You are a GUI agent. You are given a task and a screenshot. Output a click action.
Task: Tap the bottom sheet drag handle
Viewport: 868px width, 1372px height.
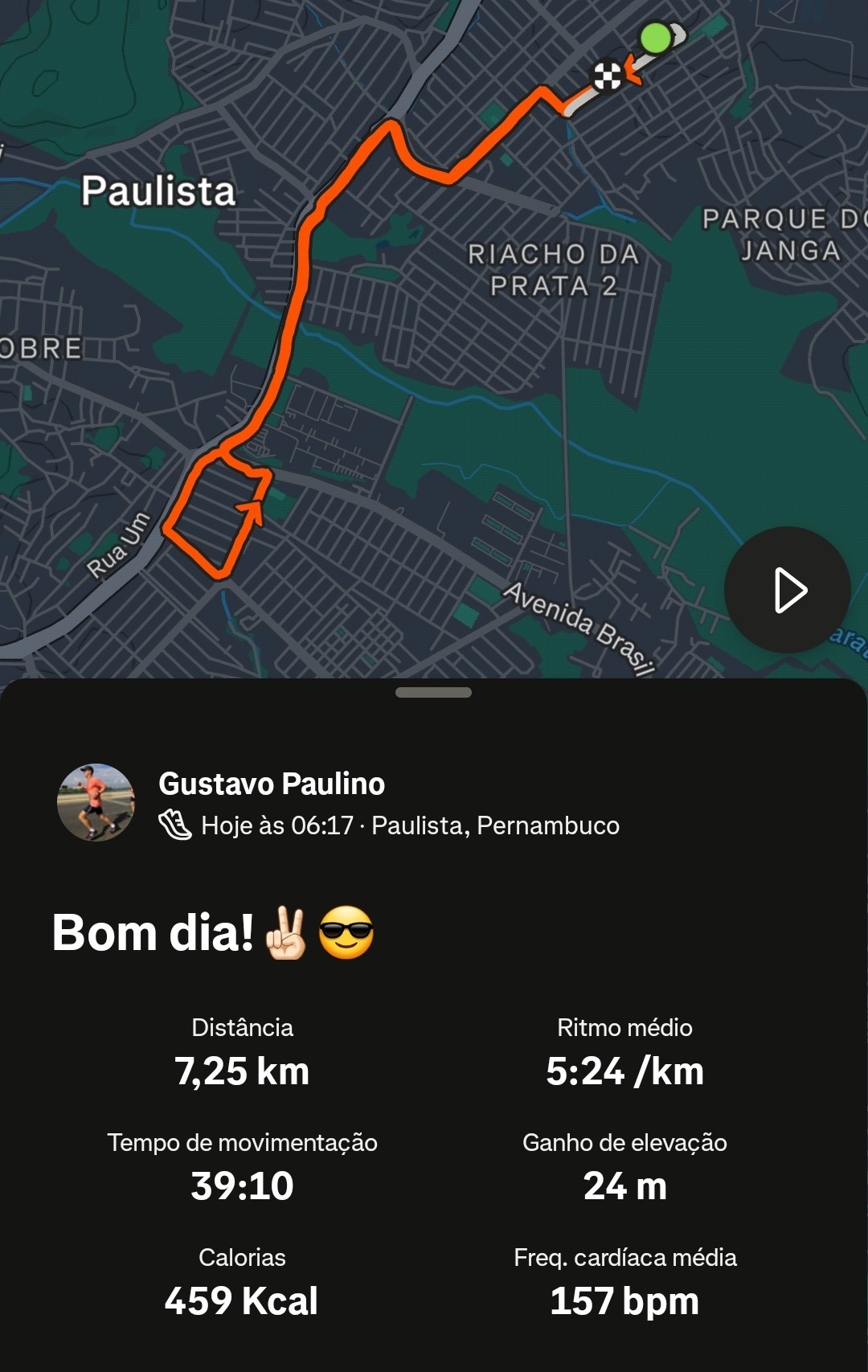pos(433,692)
